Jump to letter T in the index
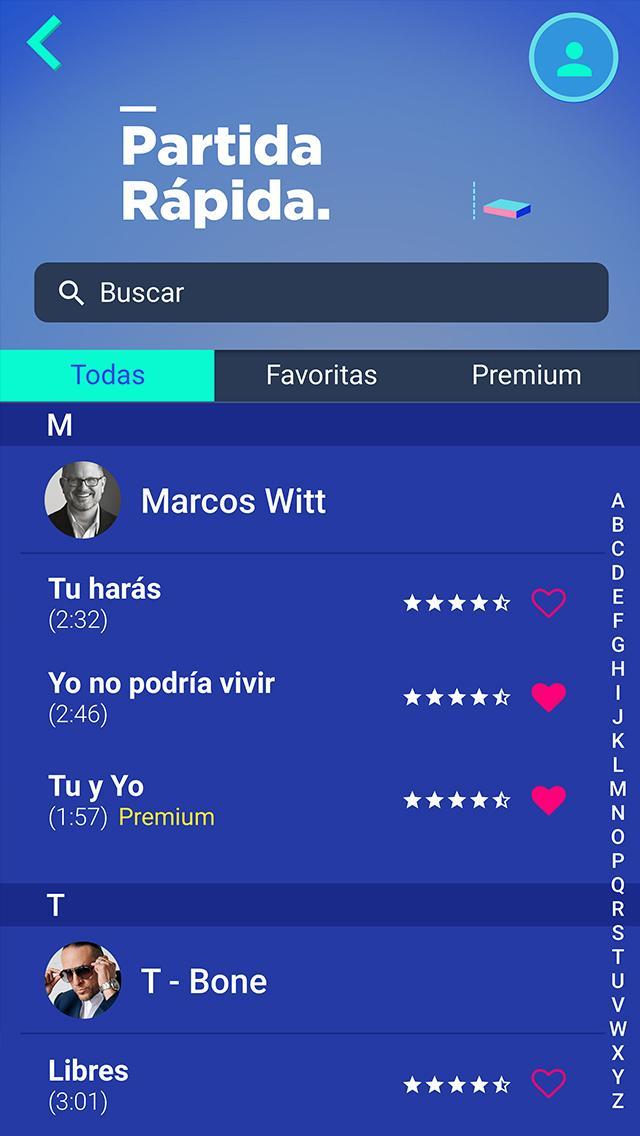The height and width of the screenshot is (1136, 640). tap(618, 957)
